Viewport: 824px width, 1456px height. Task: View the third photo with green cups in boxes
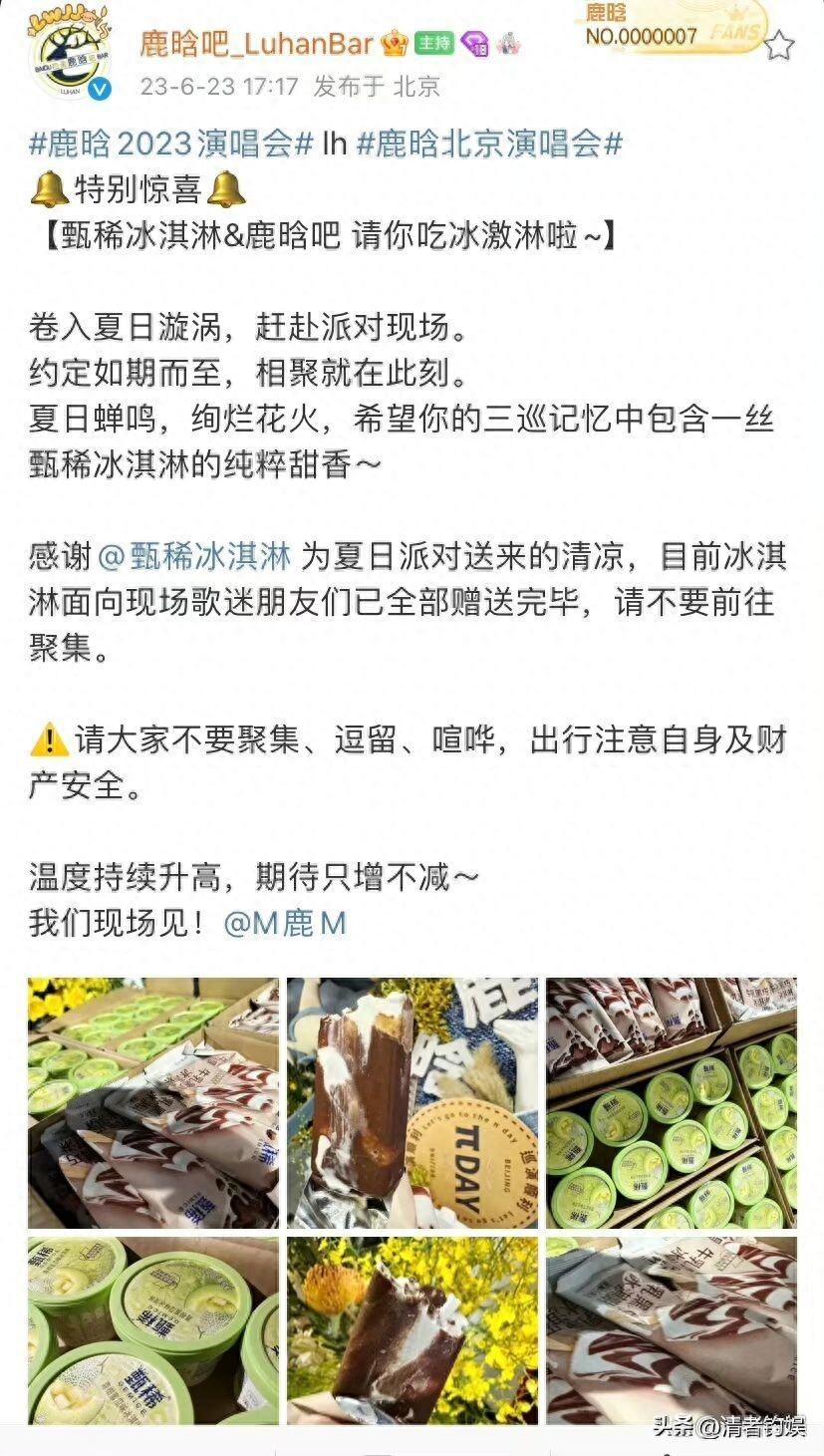tap(672, 1102)
